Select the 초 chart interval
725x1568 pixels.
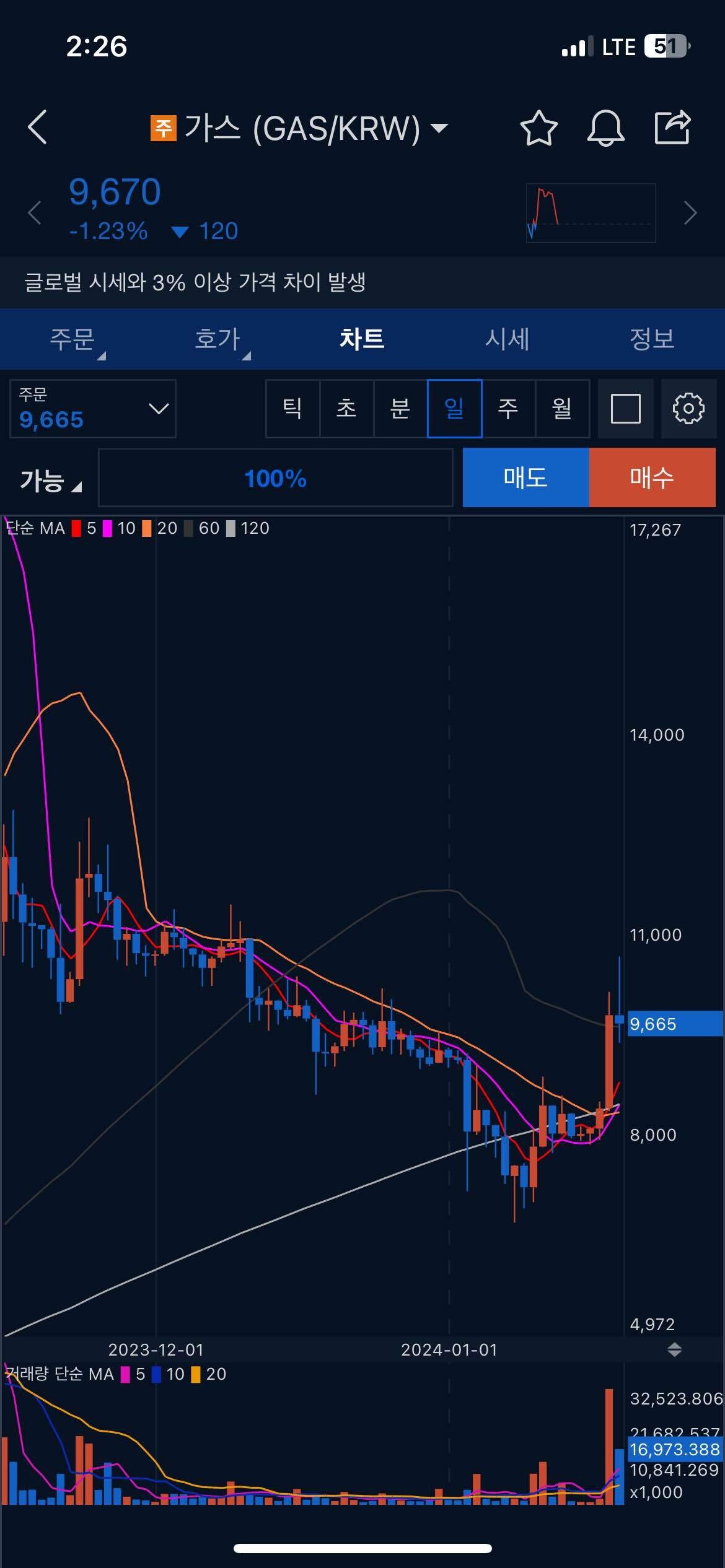click(346, 409)
